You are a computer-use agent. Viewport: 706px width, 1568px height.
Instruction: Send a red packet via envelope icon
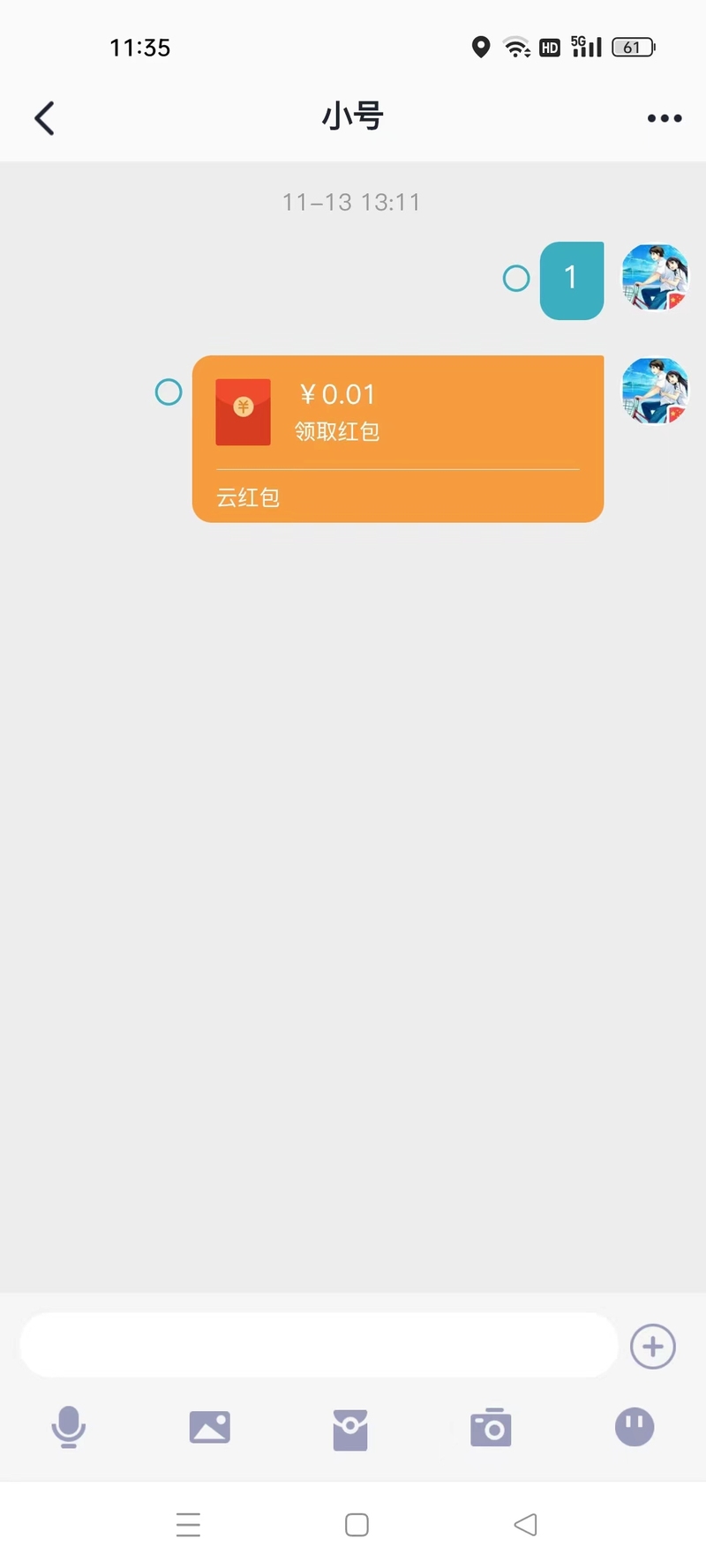[x=350, y=1429]
